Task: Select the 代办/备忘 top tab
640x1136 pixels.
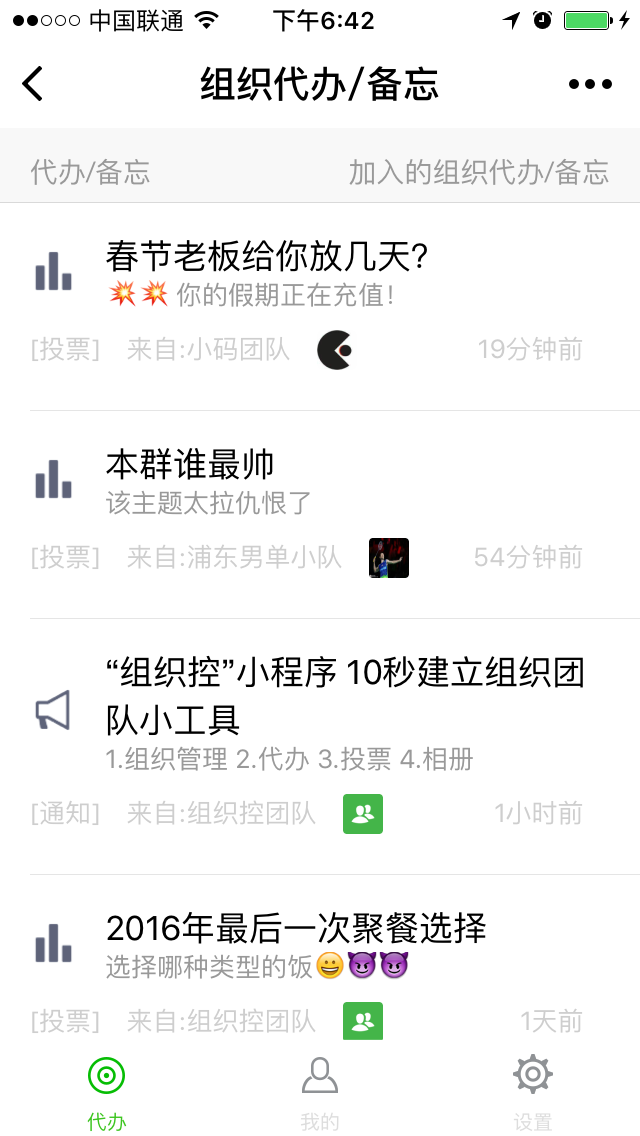Action: tap(90, 172)
